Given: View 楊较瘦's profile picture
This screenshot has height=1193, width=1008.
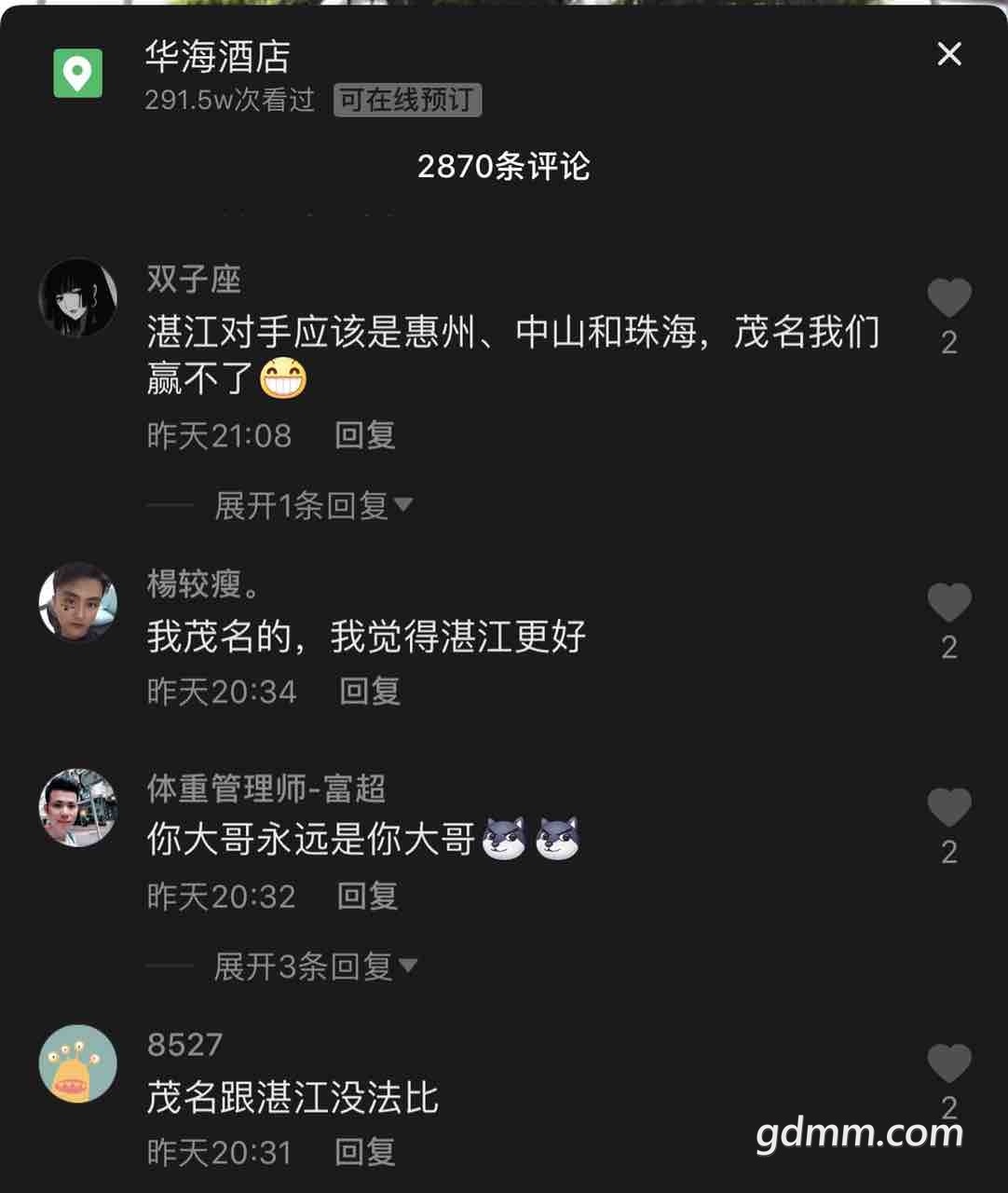Looking at the screenshot, I should click(78, 602).
